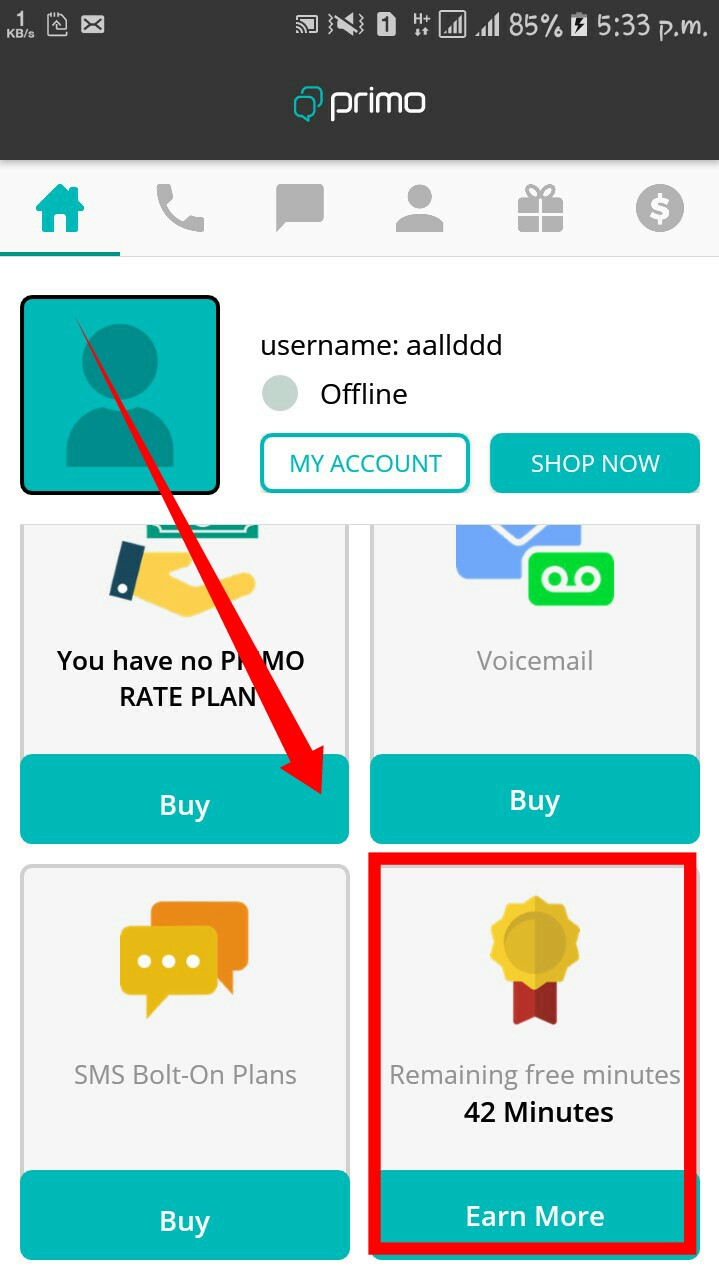The width and height of the screenshot is (719, 1280).
Task: Open the dollar credits tab
Action: tap(660, 210)
